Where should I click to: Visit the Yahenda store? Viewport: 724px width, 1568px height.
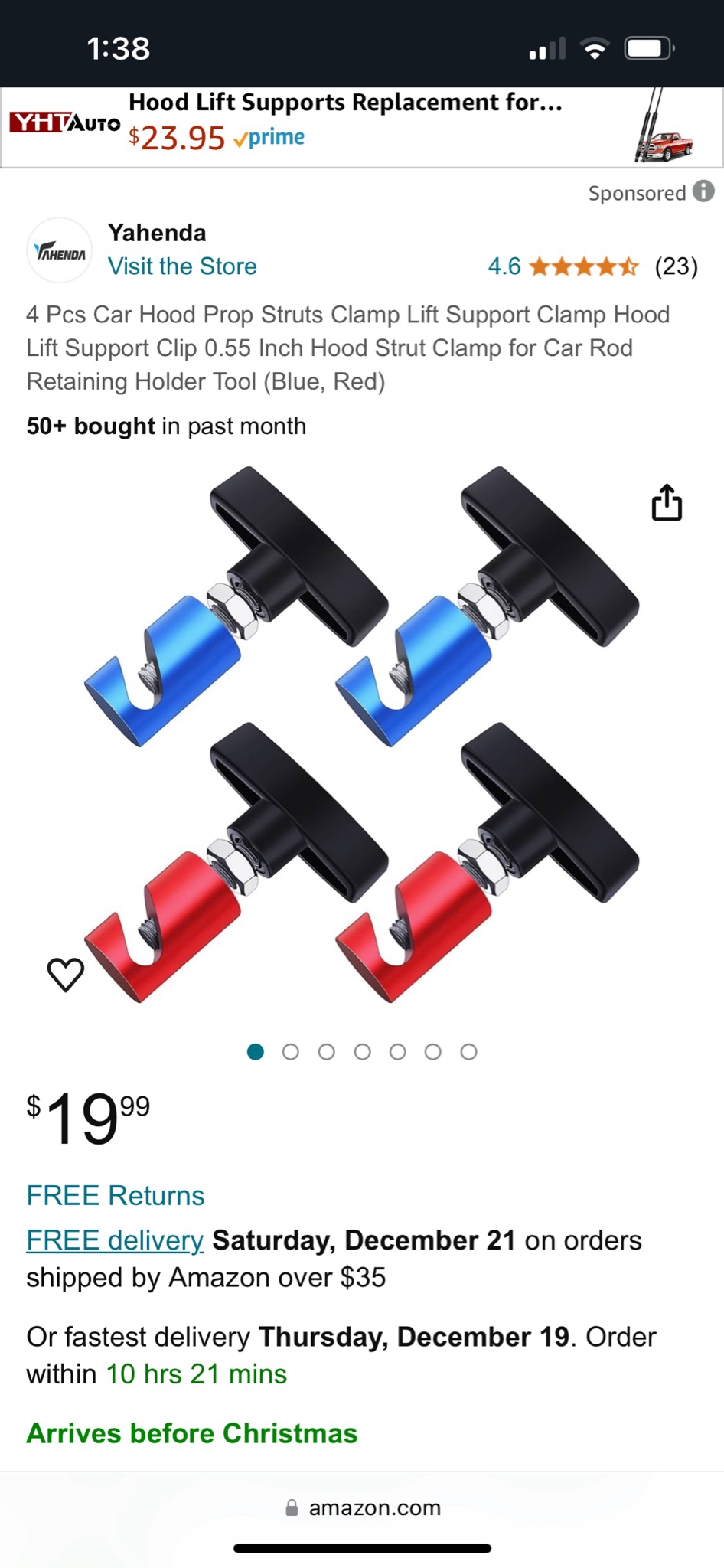point(182,266)
